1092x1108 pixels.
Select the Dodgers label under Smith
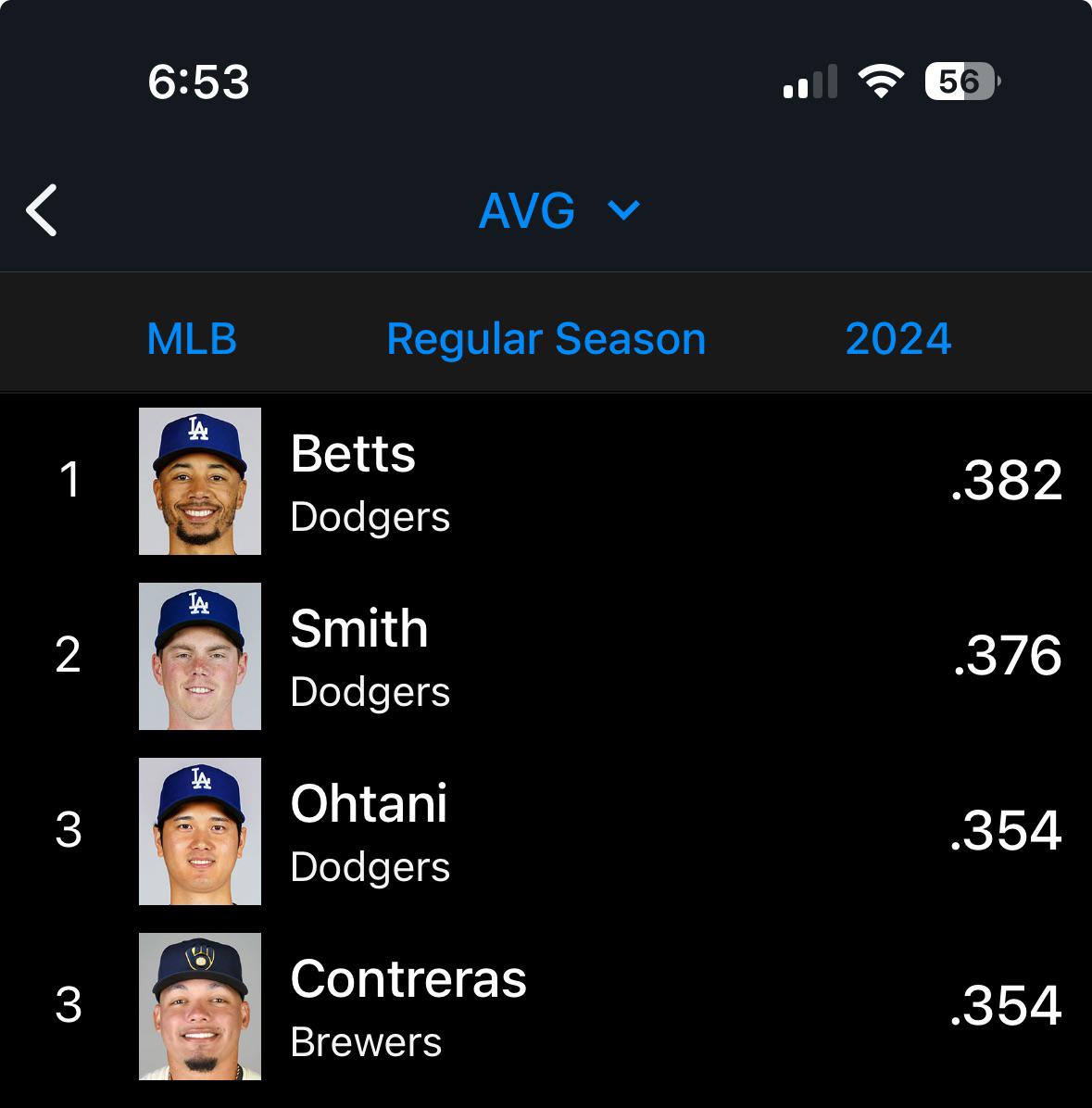(370, 691)
